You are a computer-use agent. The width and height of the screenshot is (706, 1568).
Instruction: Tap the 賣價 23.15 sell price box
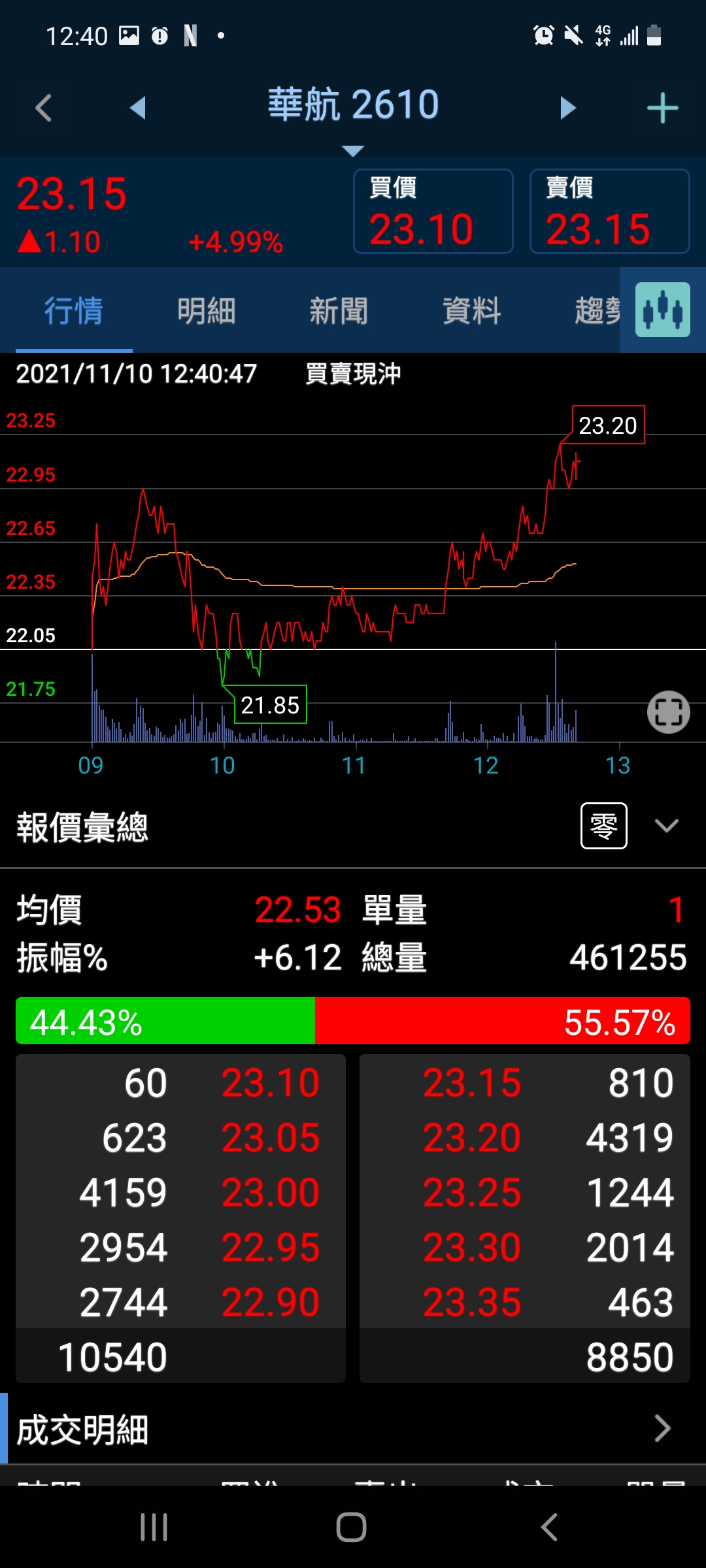609,211
